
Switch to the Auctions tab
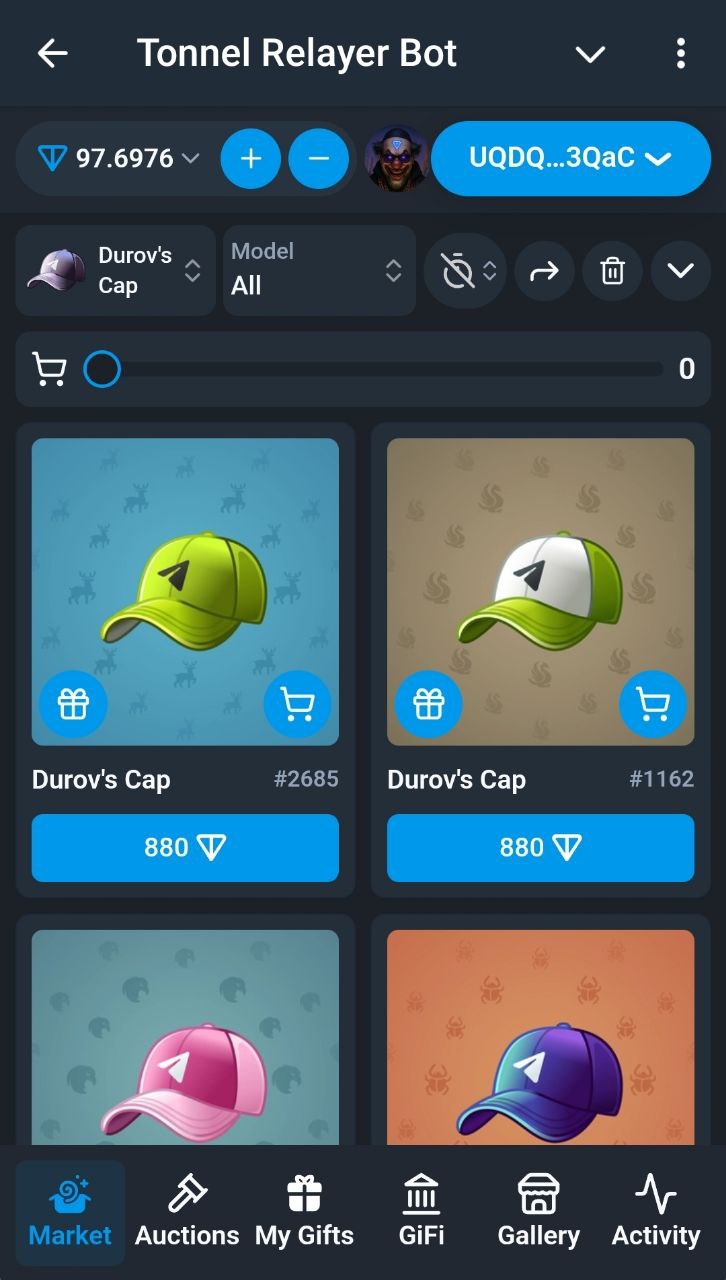(x=187, y=1212)
